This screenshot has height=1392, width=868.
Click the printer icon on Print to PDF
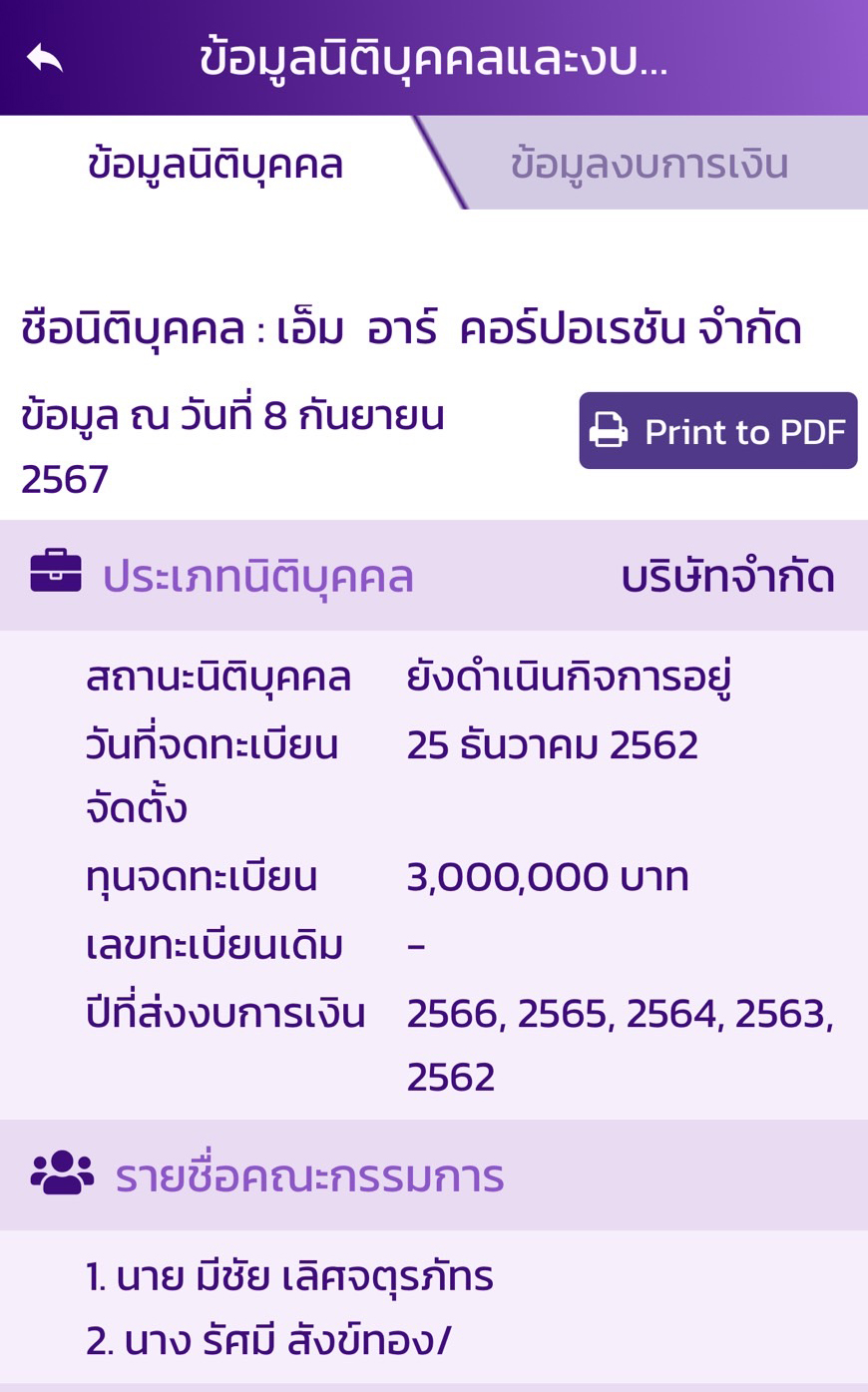pyautogui.click(x=609, y=431)
